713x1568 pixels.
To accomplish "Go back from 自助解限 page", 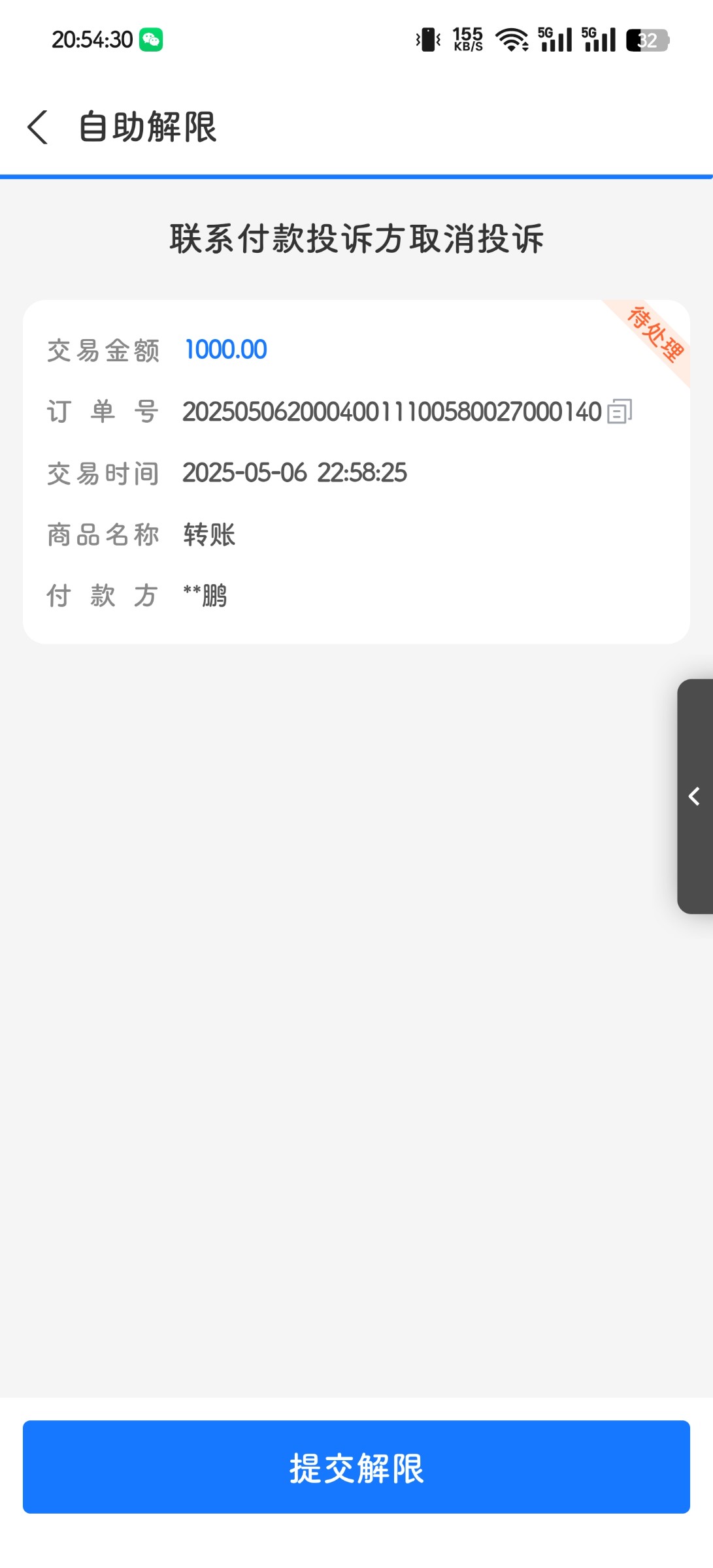I will point(38,127).
